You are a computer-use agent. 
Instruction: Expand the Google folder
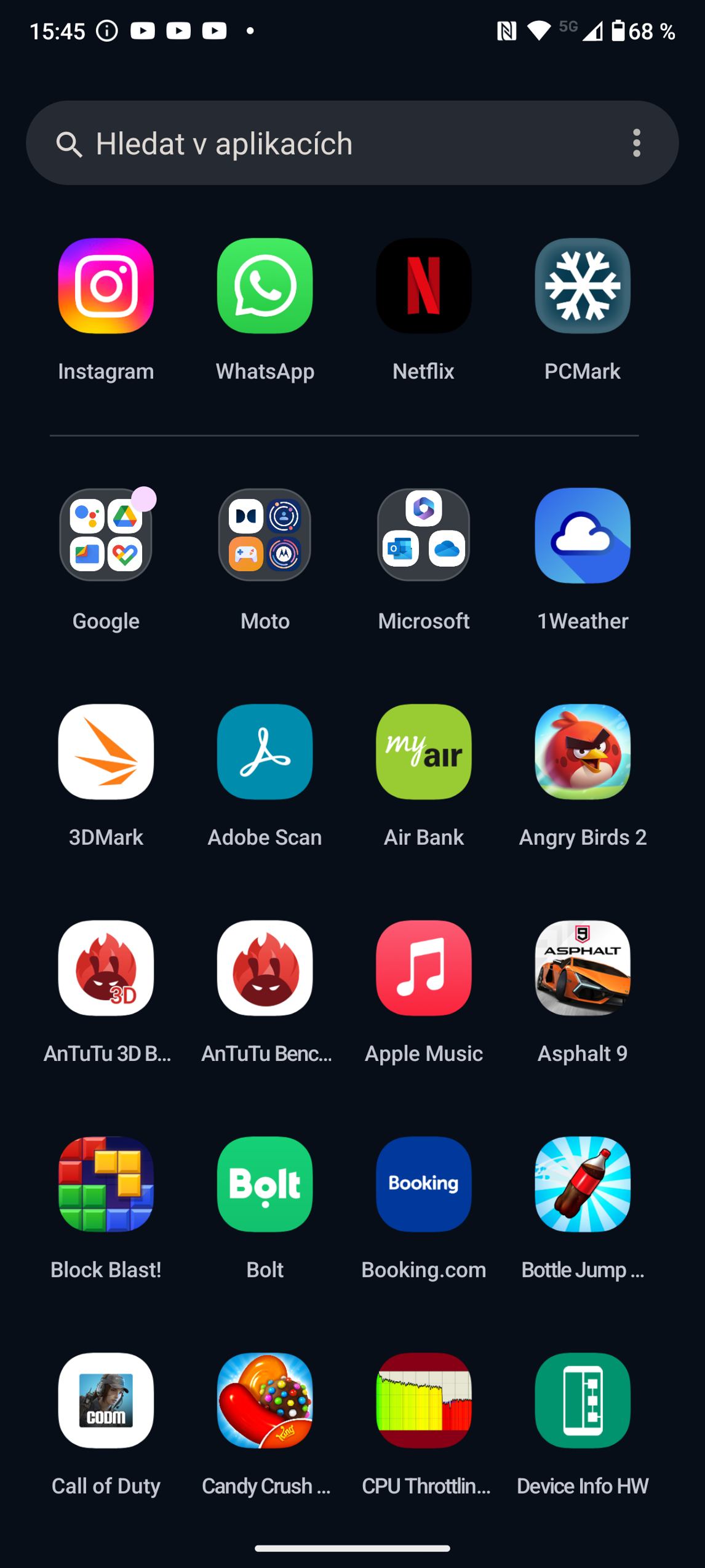106,535
